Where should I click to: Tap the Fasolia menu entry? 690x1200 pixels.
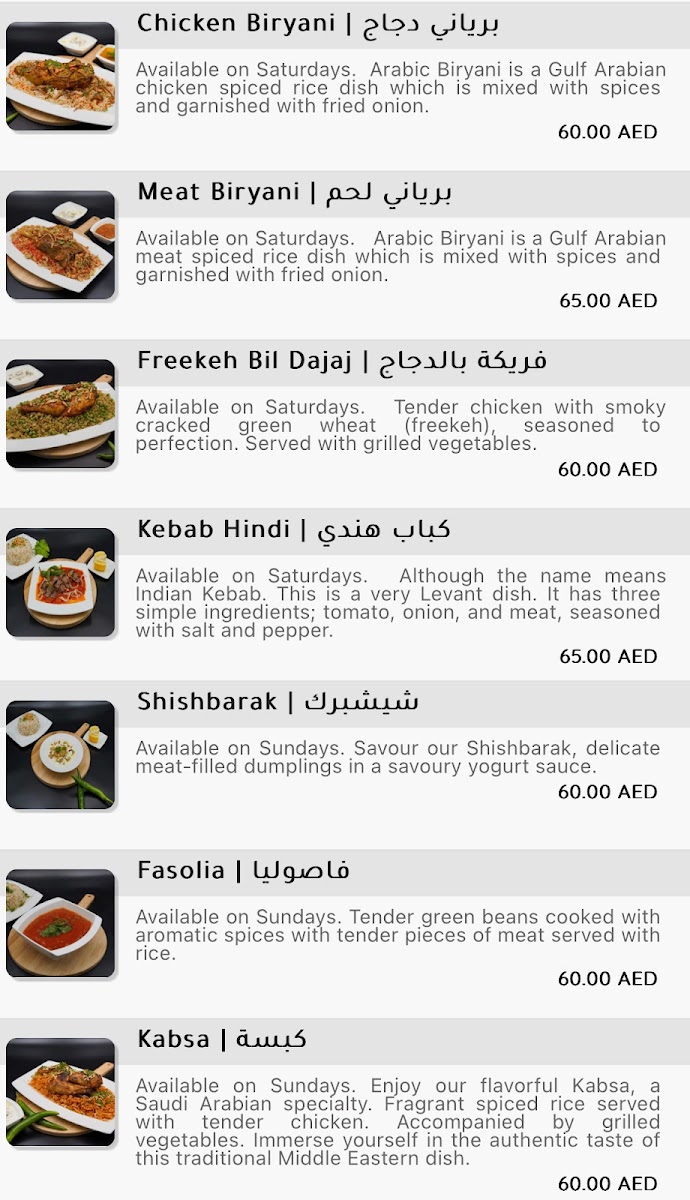click(x=345, y=928)
